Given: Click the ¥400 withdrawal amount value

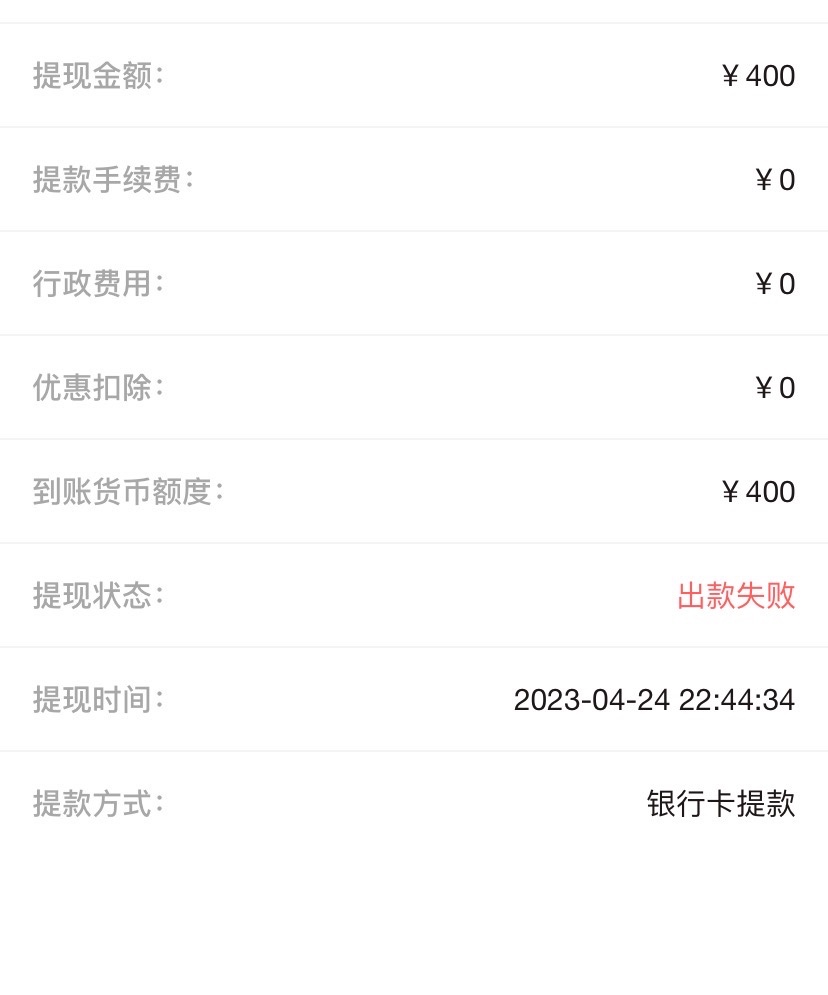Looking at the screenshot, I should (757, 76).
